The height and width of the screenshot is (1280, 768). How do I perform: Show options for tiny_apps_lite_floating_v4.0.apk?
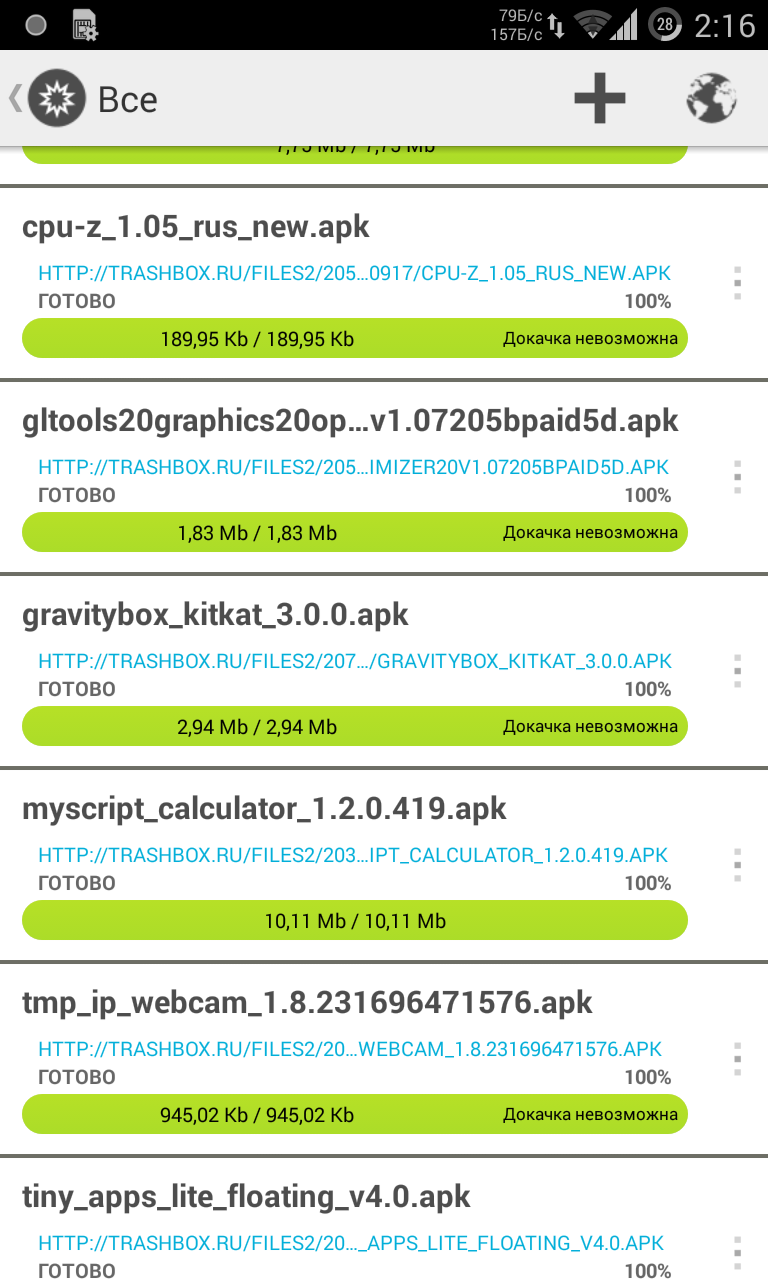coord(737,1250)
